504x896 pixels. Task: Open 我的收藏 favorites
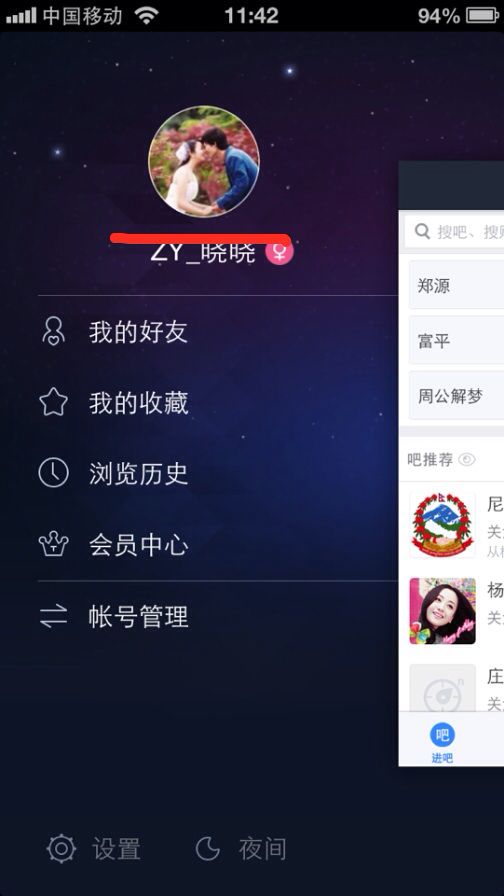click(218, 403)
